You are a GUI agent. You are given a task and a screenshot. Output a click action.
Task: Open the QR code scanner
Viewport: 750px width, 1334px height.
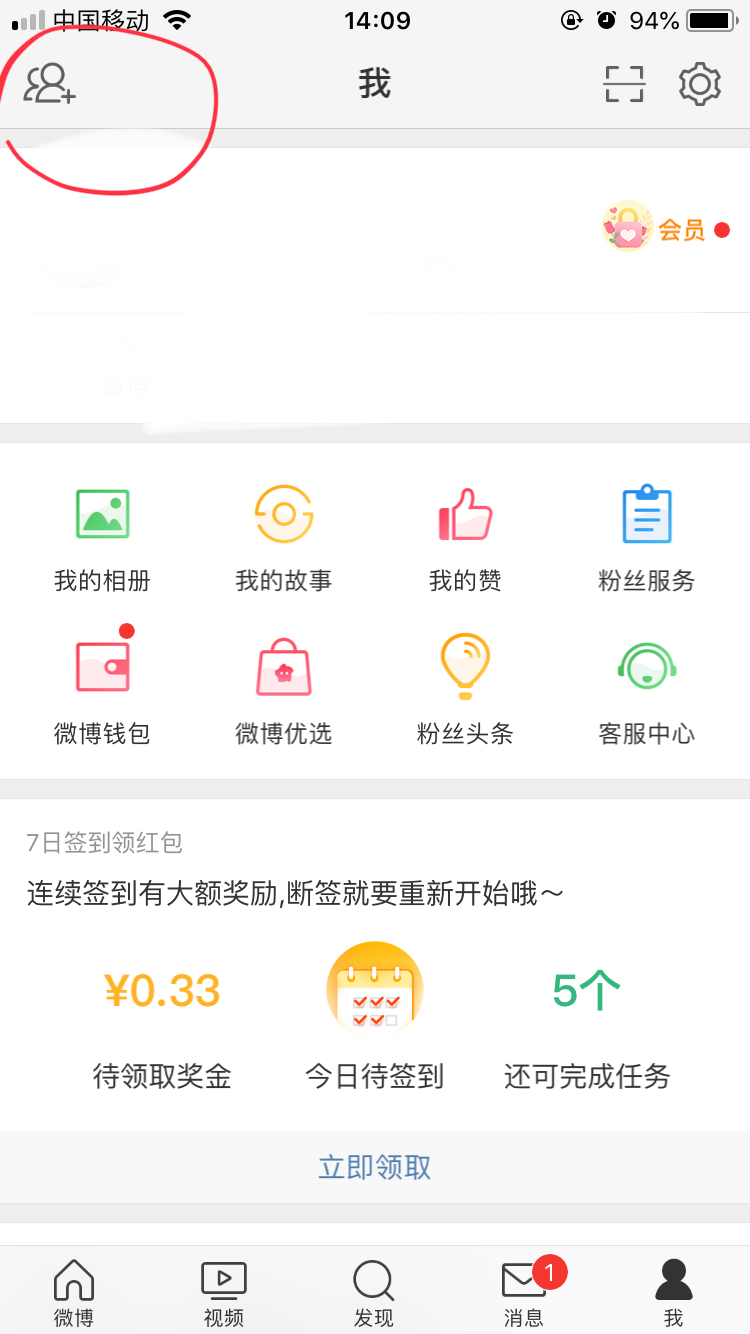pyautogui.click(x=625, y=84)
